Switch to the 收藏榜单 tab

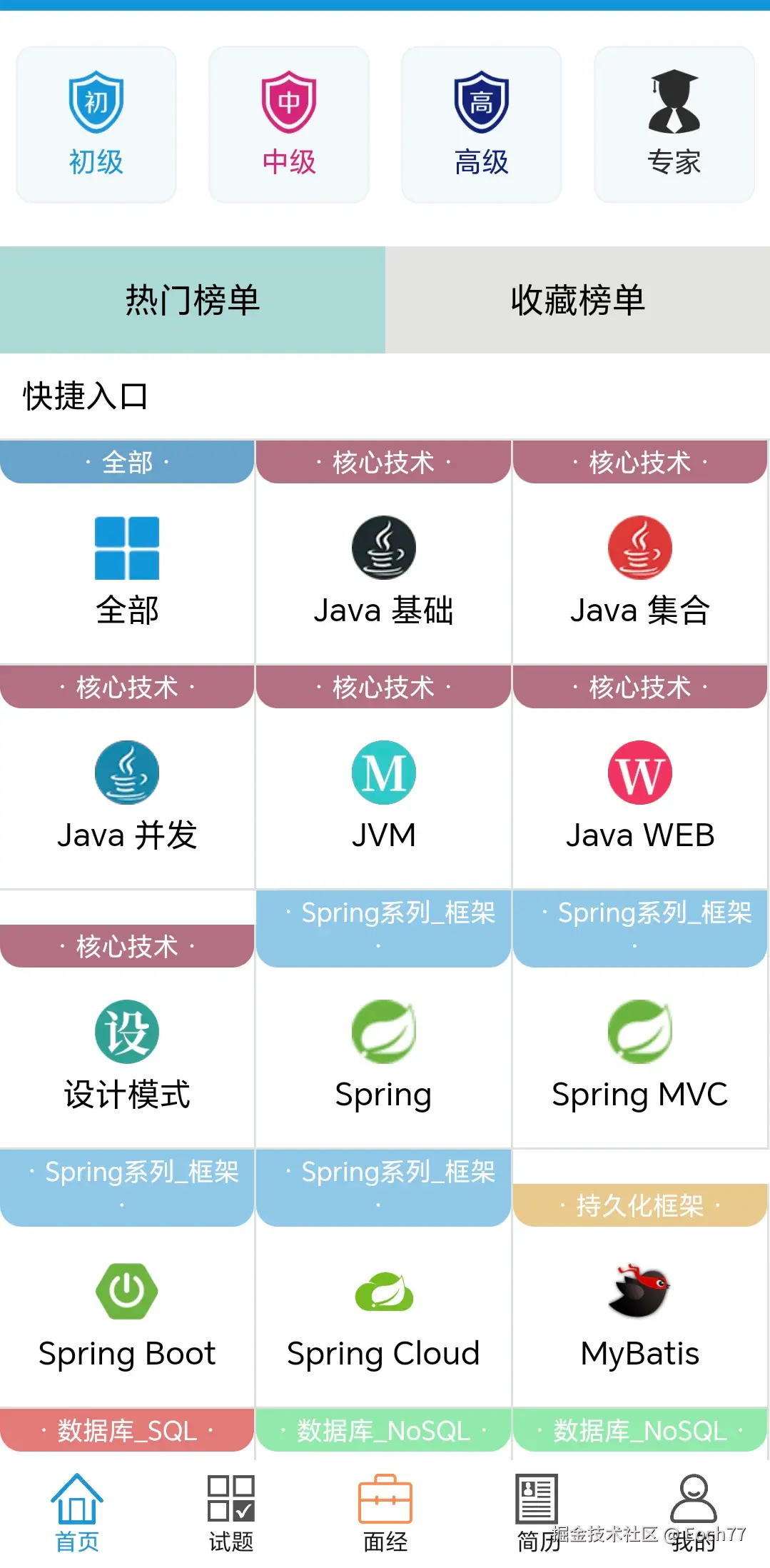[x=577, y=299]
